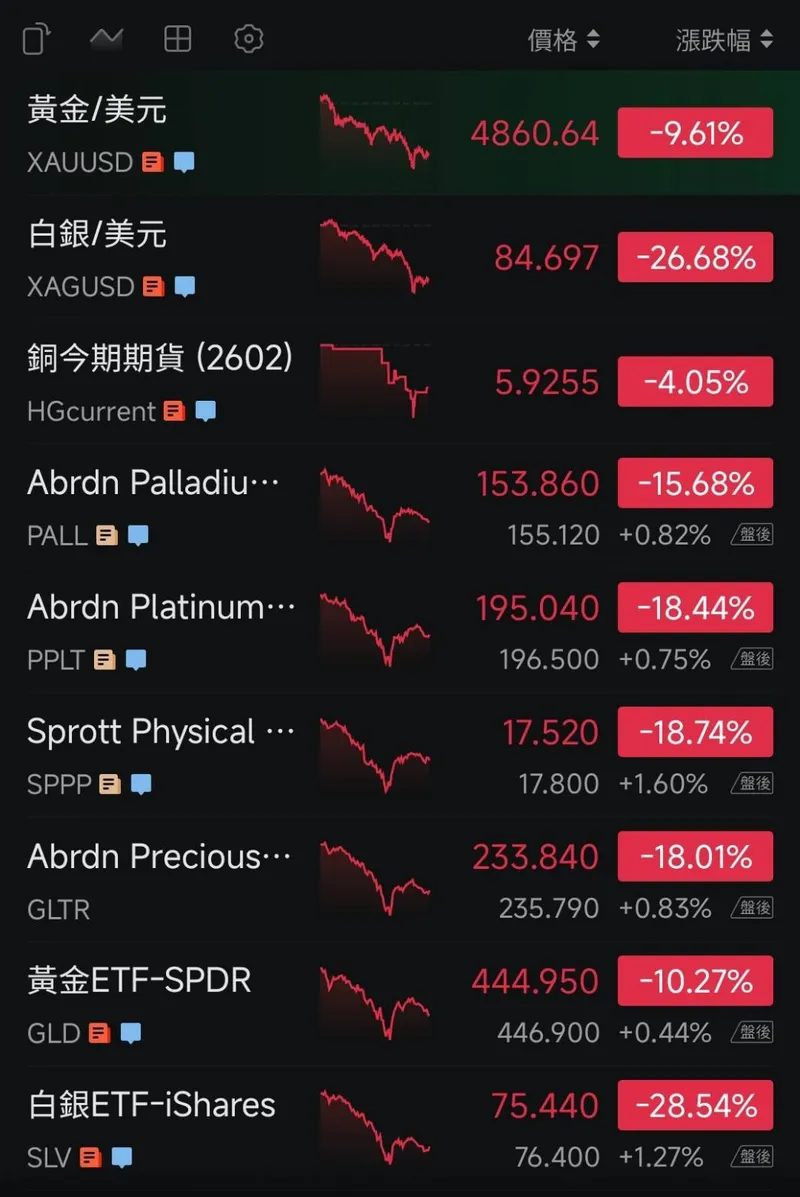Viewport: 800px width, 1197px height.
Task: Open the comments icon for HGcurrent
Action: pyautogui.click(x=205, y=411)
